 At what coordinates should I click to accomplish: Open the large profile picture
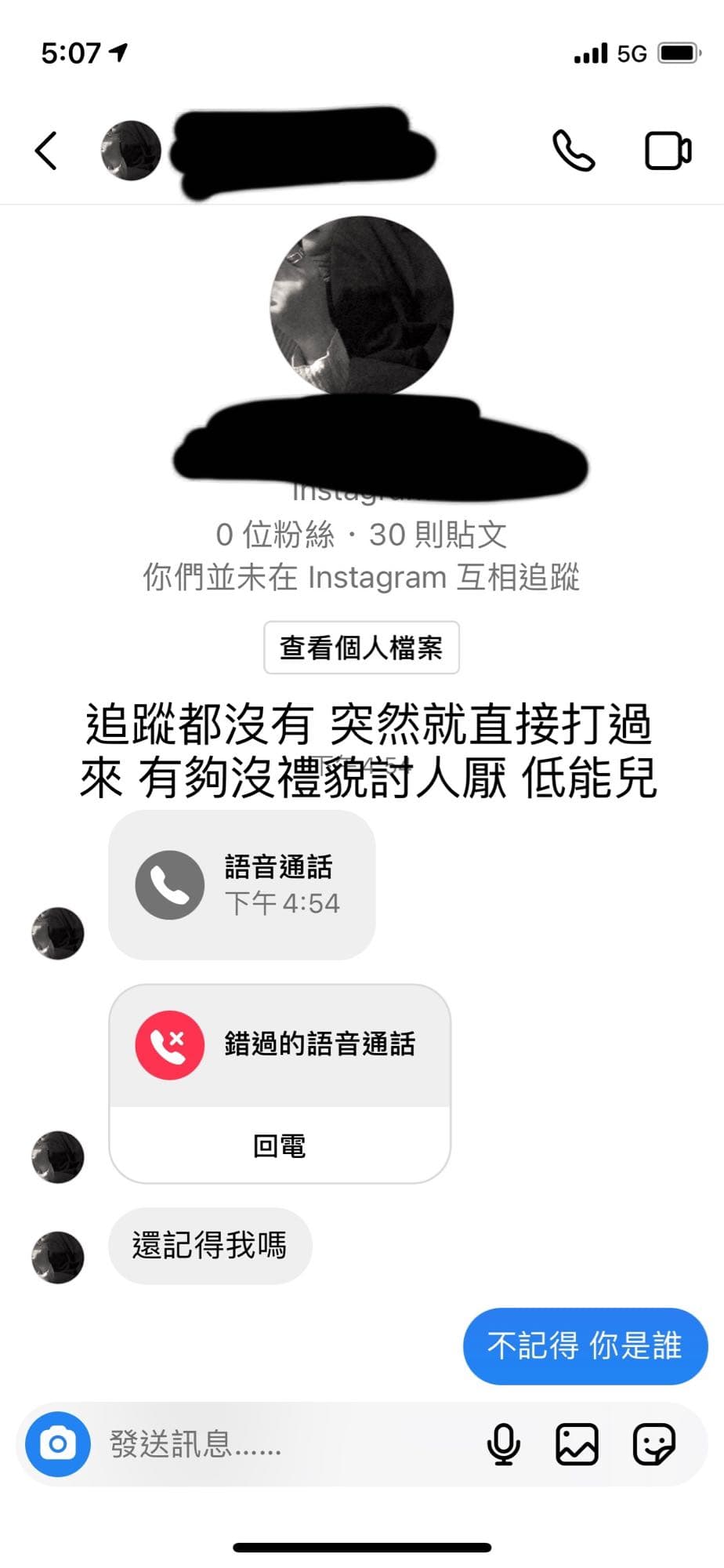pyautogui.click(x=361, y=307)
